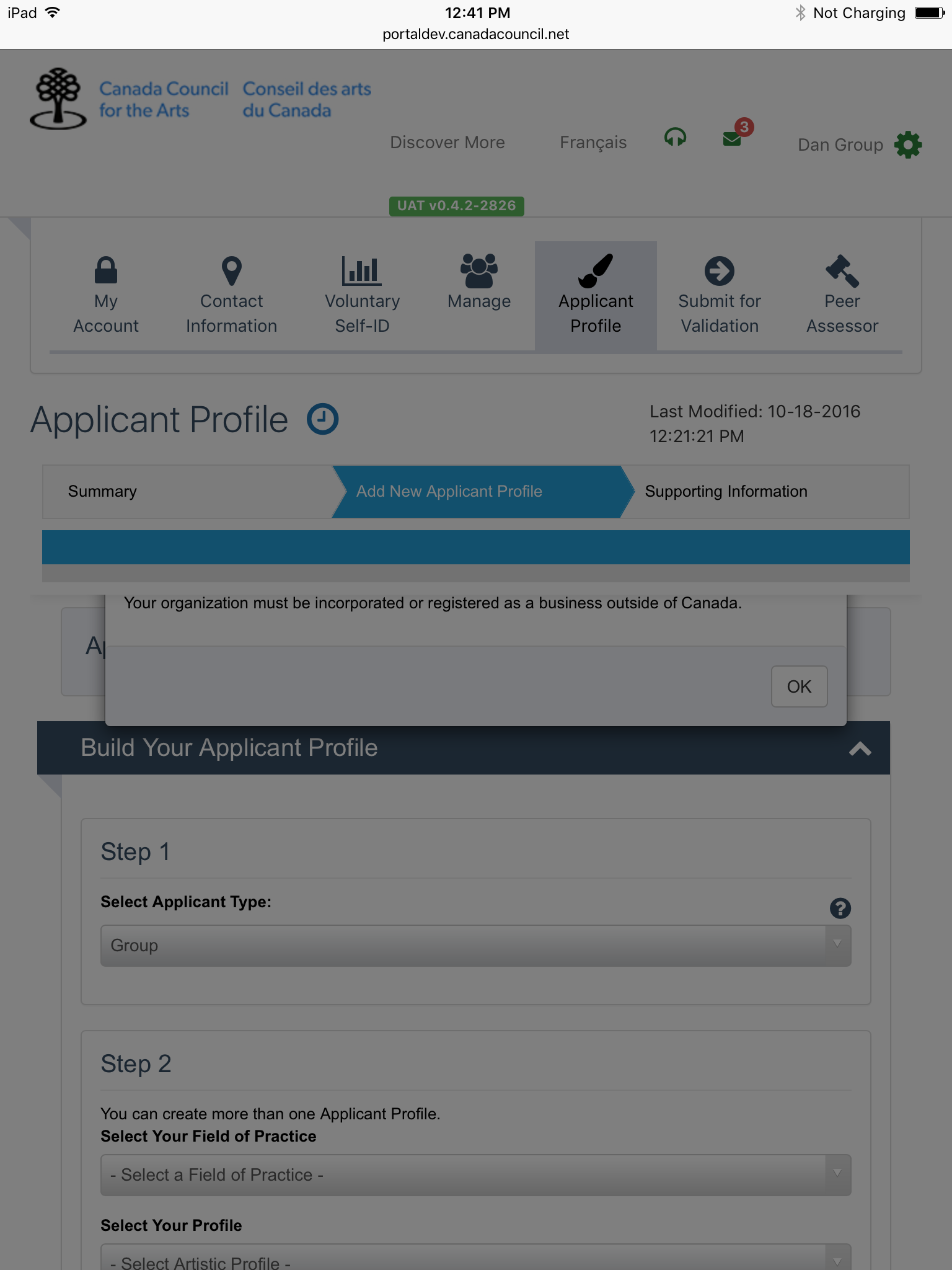Select Add New Applicant Profile step
Screen dimensions: 952x1270
(x=449, y=492)
